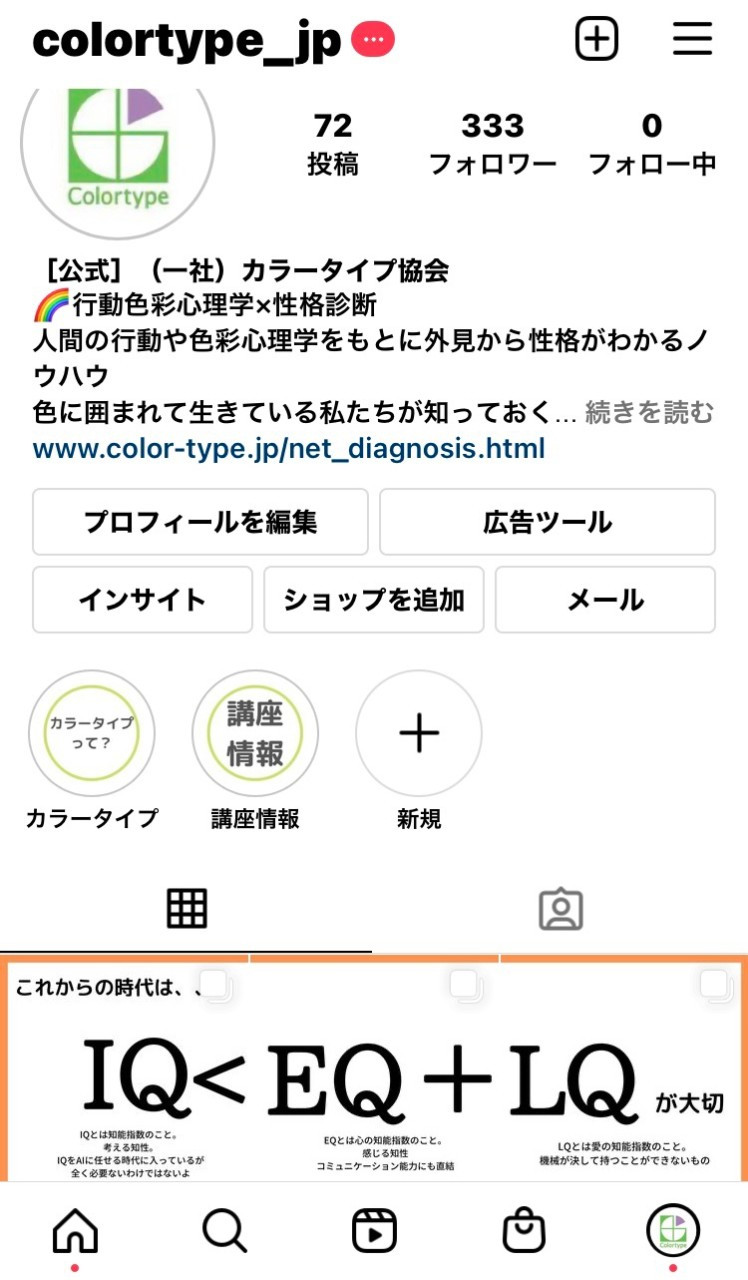Open インサイト
This screenshot has width=748, height=1280.
pos(142,600)
